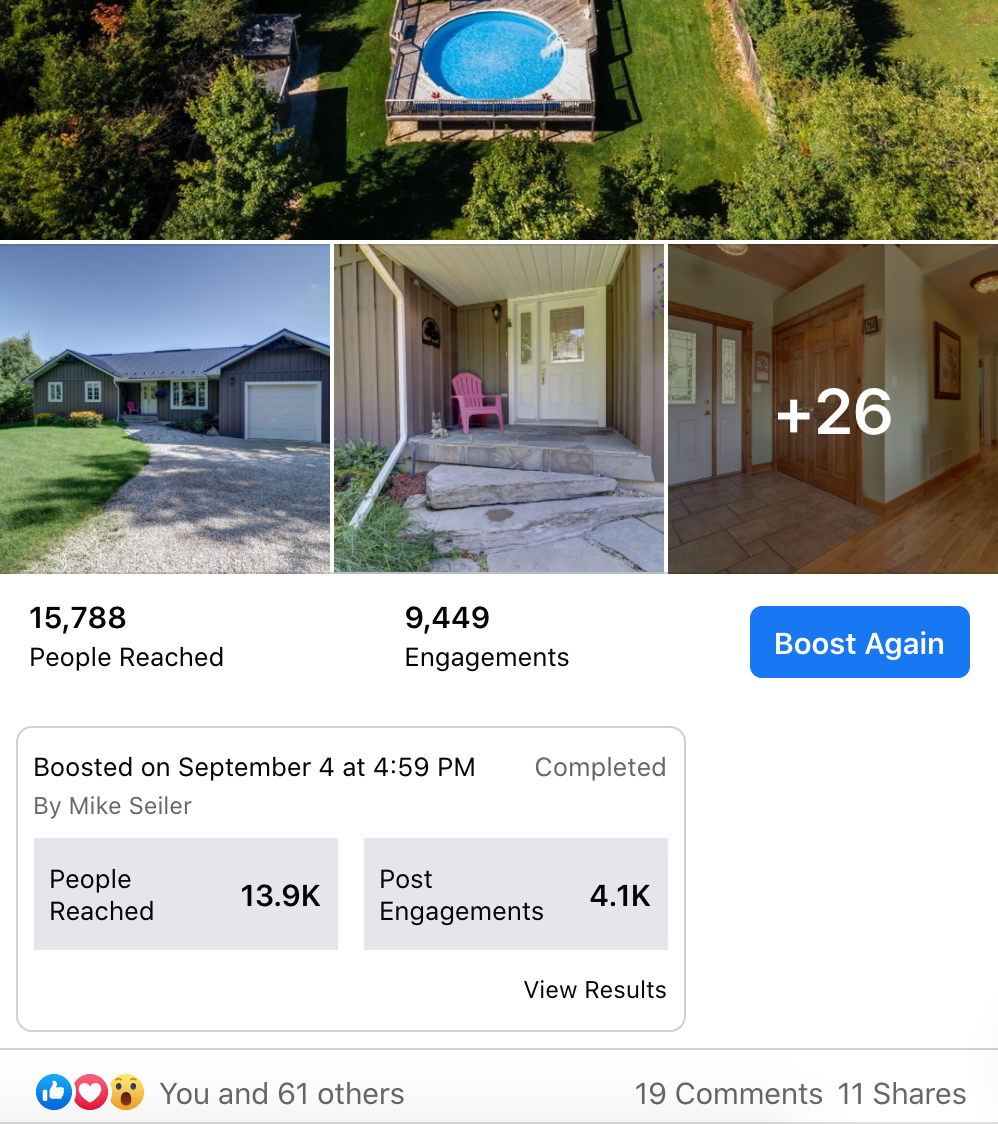Open the front porch pink chair photo
This screenshot has width=998, height=1124.
point(498,408)
